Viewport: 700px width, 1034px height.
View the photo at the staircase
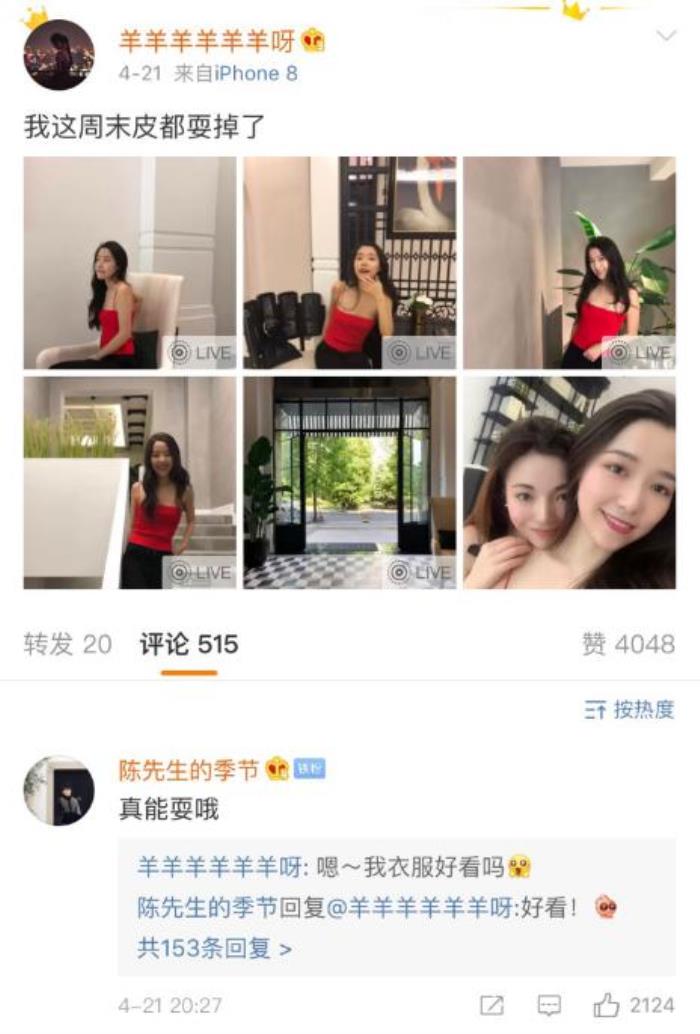point(130,482)
